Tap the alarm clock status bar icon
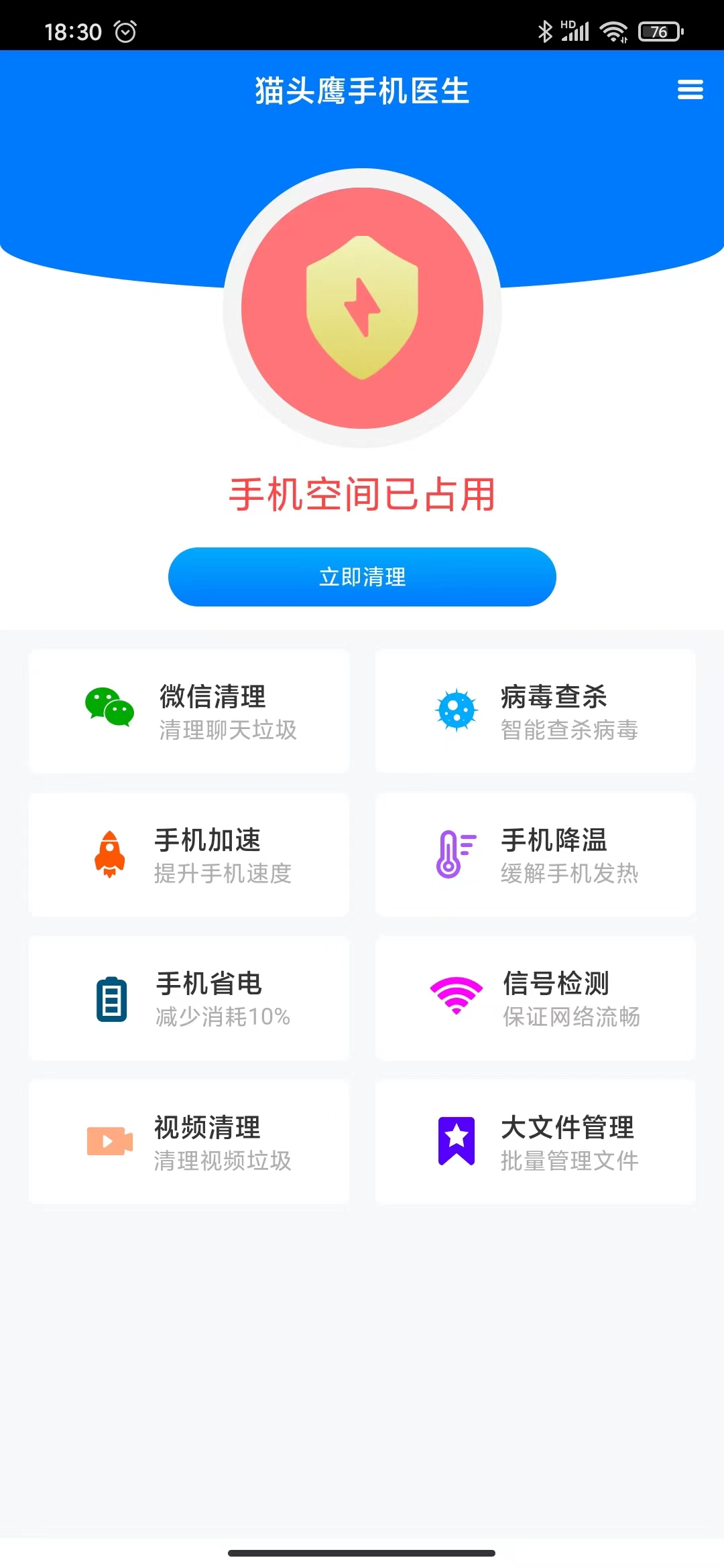This screenshot has height=1568, width=724. point(125,31)
